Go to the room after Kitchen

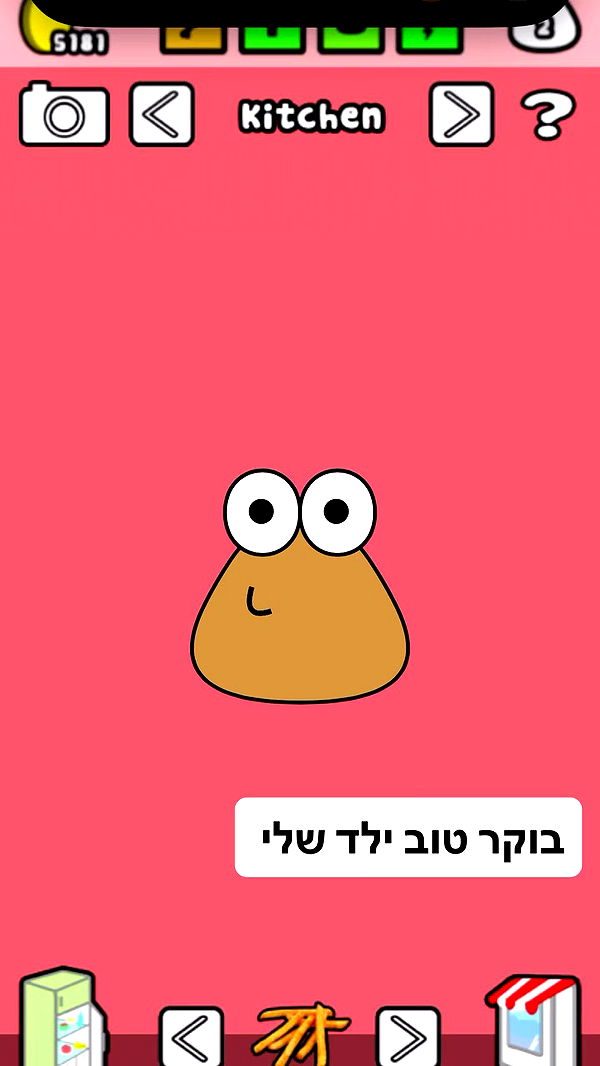click(461, 115)
